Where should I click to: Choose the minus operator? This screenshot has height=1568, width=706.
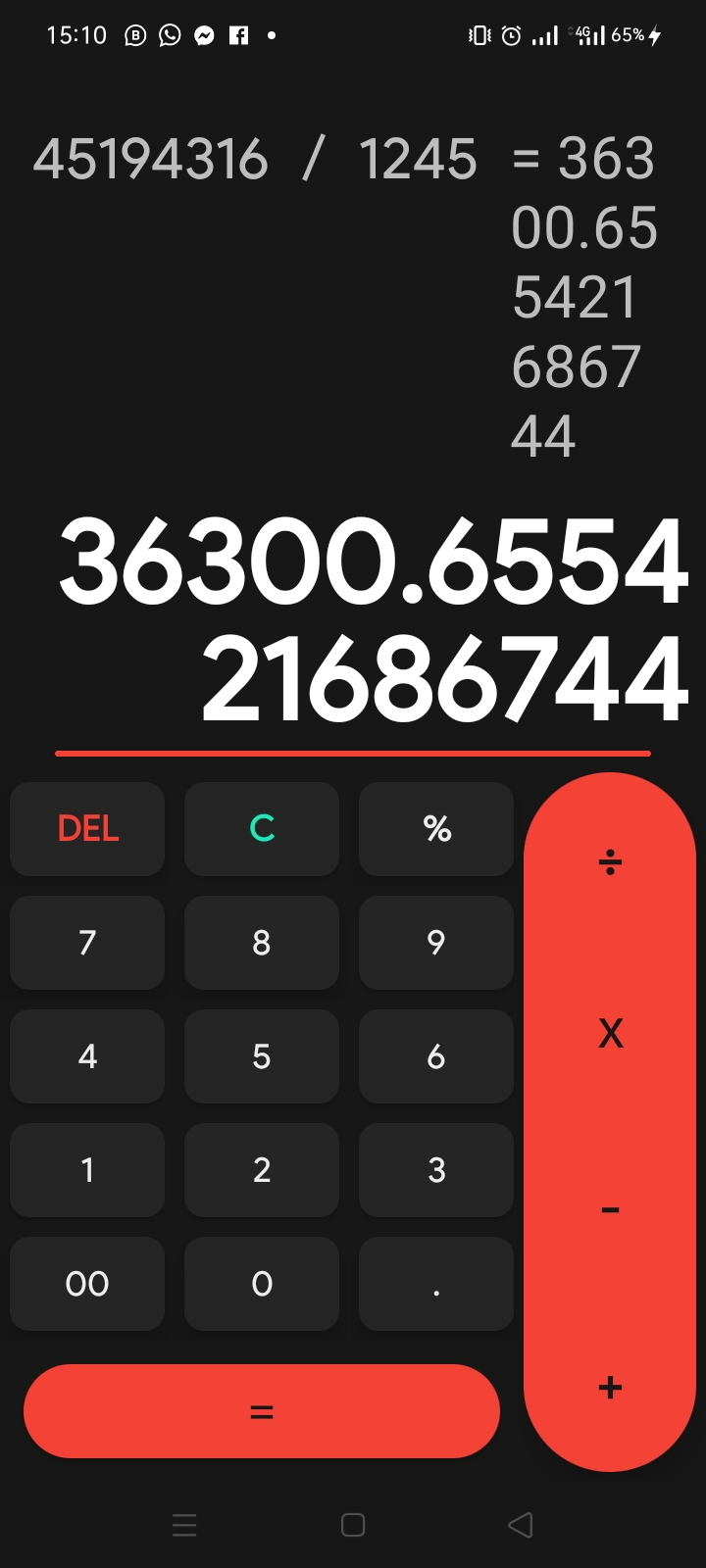tap(610, 1210)
